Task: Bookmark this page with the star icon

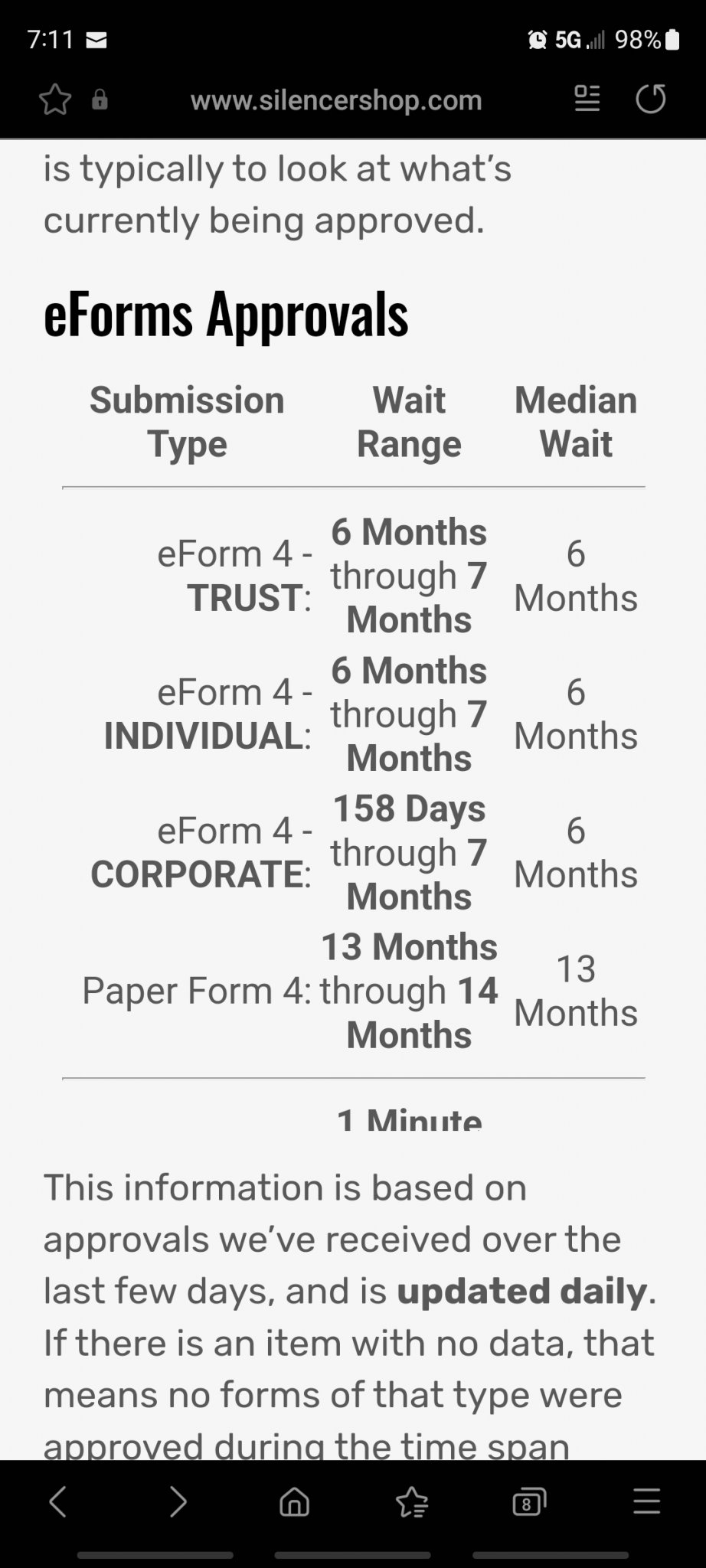Action: pyautogui.click(x=55, y=100)
